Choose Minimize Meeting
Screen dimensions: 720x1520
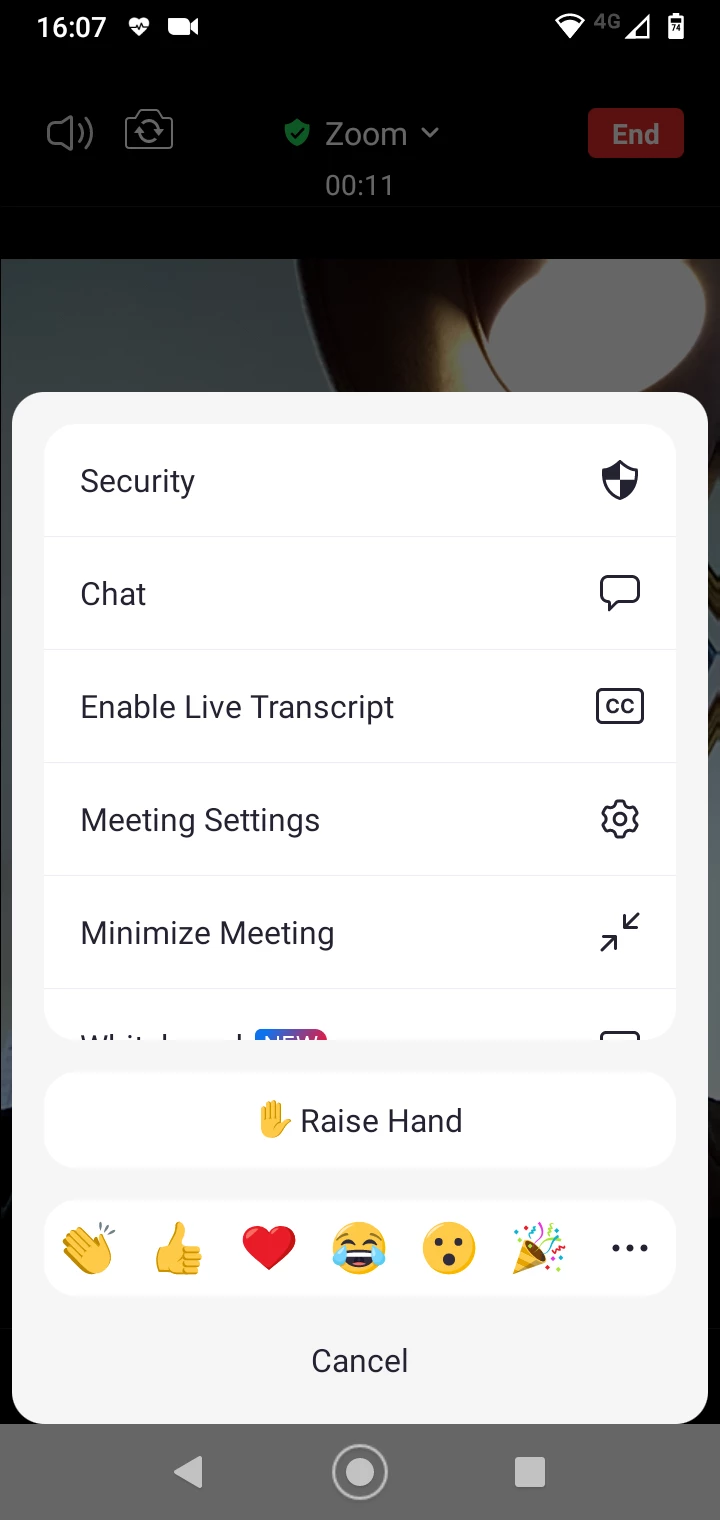[360, 933]
